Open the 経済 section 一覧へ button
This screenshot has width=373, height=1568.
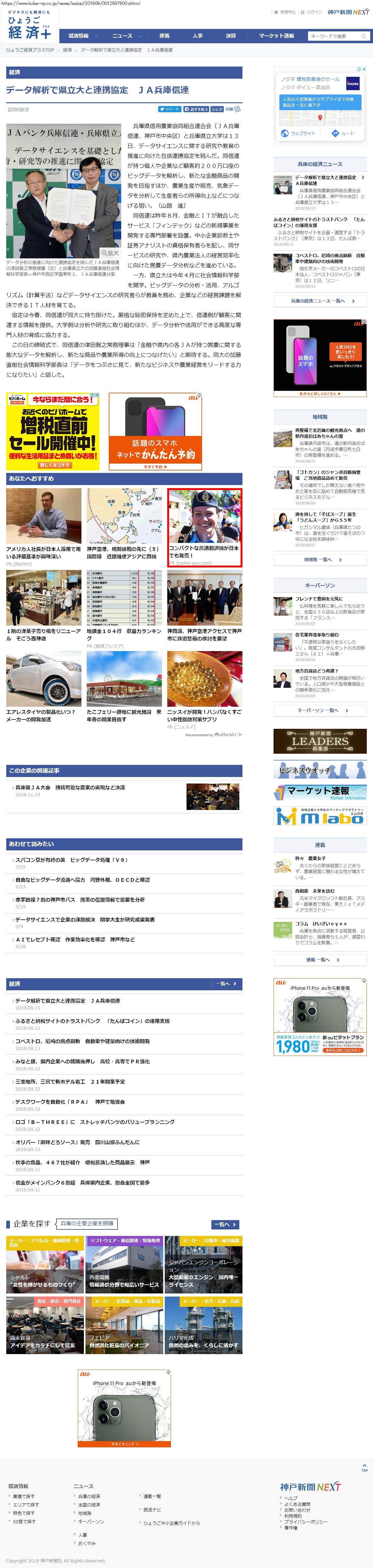(226, 984)
